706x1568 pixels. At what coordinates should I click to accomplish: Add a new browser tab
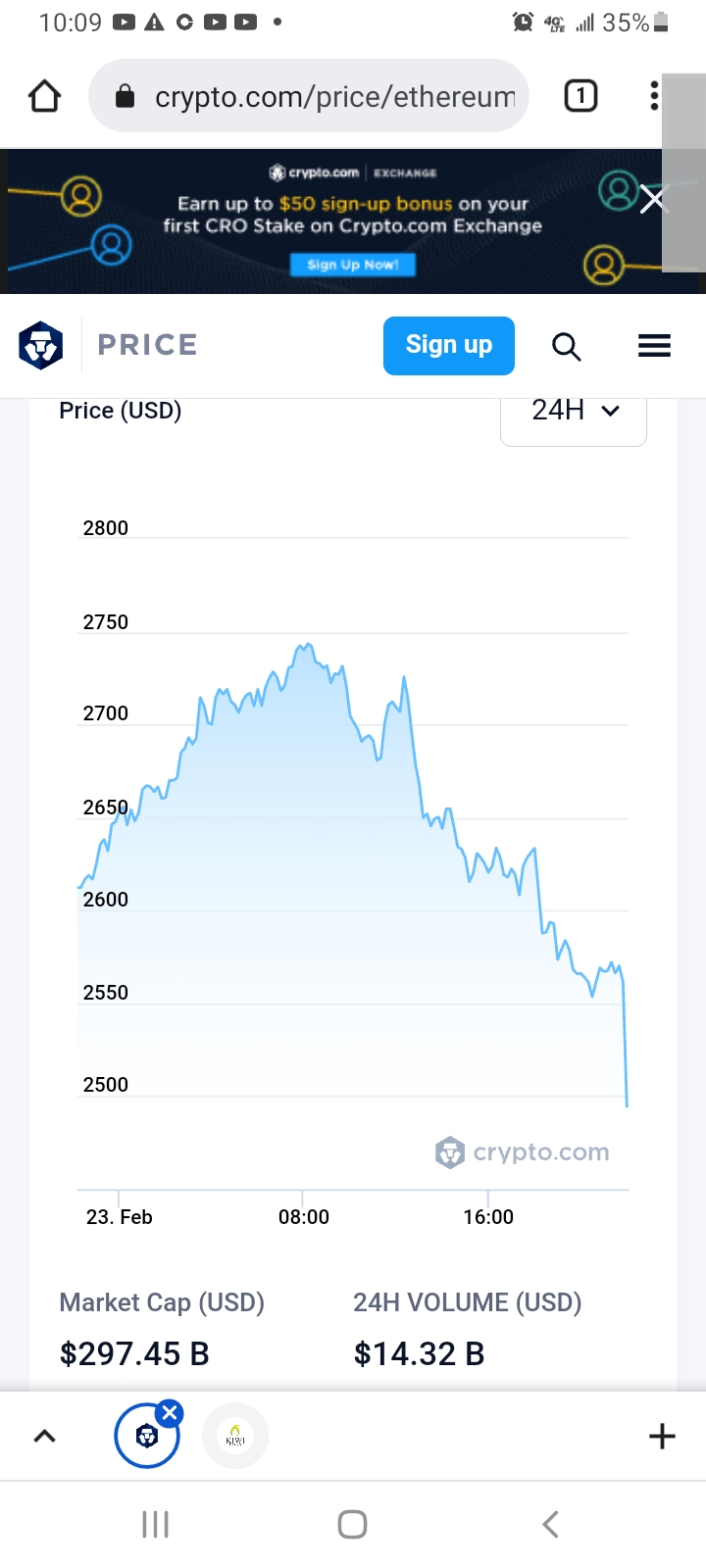point(662,1437)
